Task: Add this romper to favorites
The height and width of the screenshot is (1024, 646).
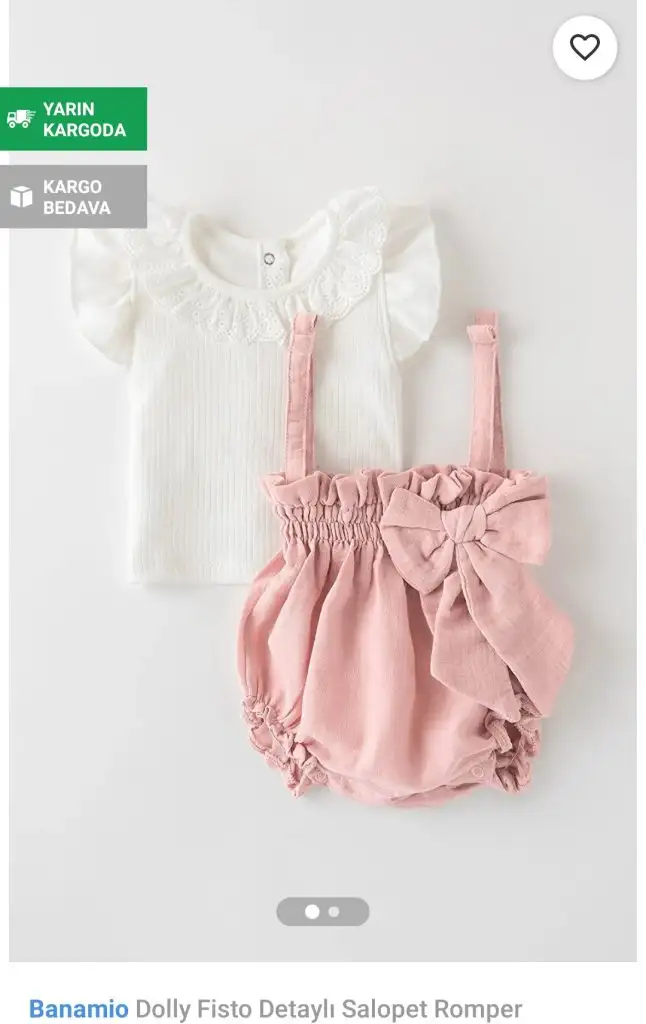Action: [584, 47]
